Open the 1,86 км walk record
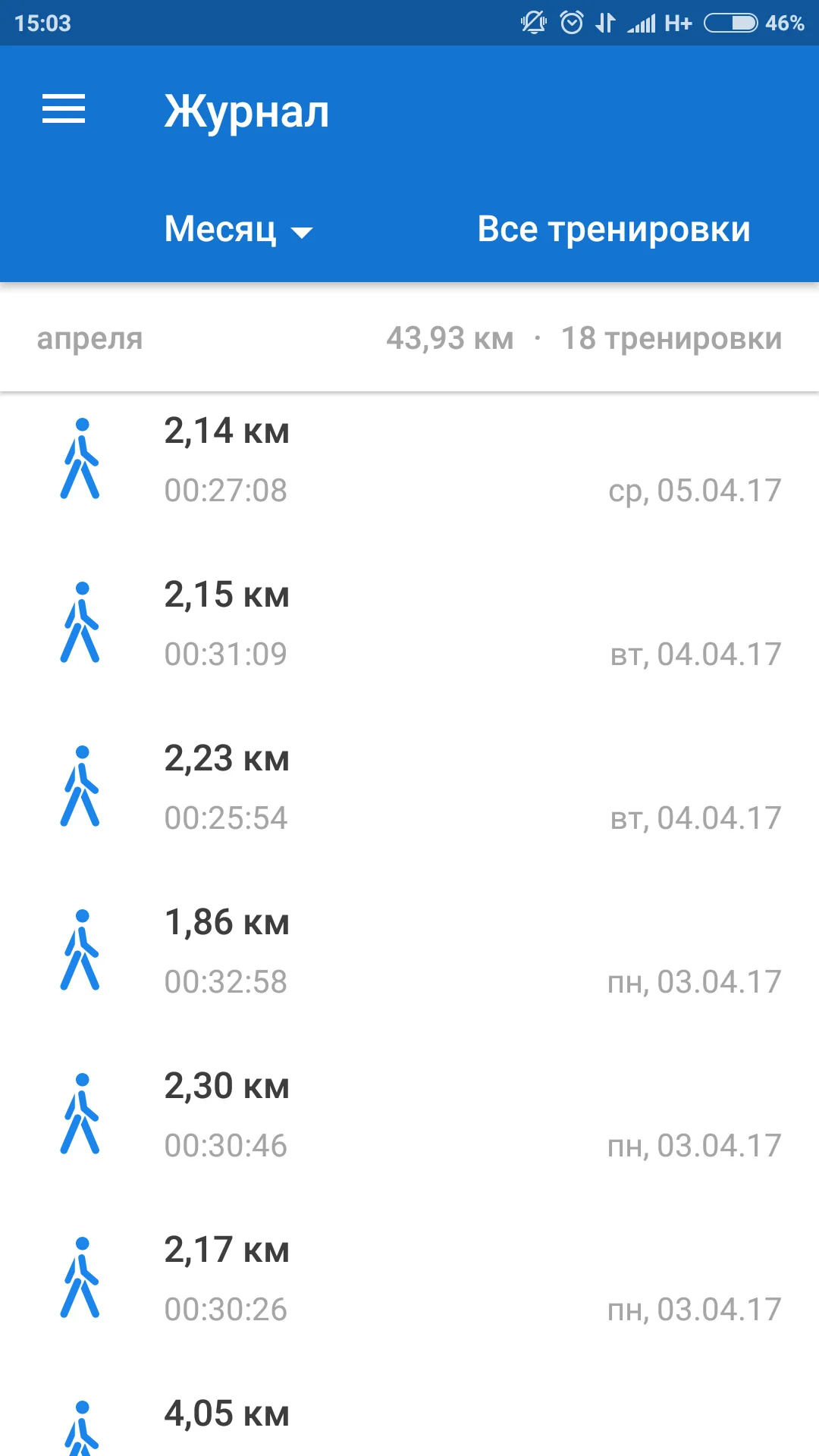Viewport: 819px width, 1456px height. [409, 951]
